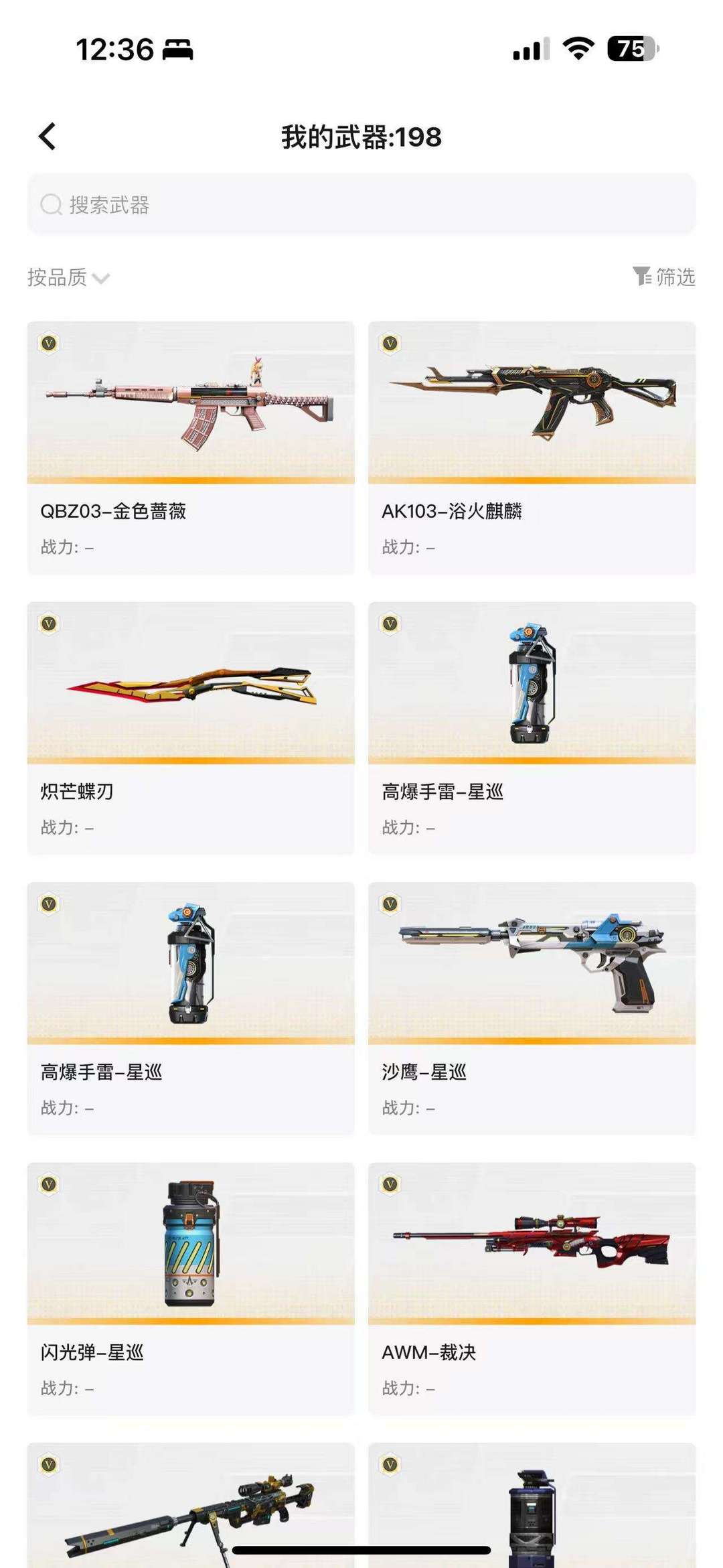Select the 沙鹰-星巡 pistol card

point(532,1009)
